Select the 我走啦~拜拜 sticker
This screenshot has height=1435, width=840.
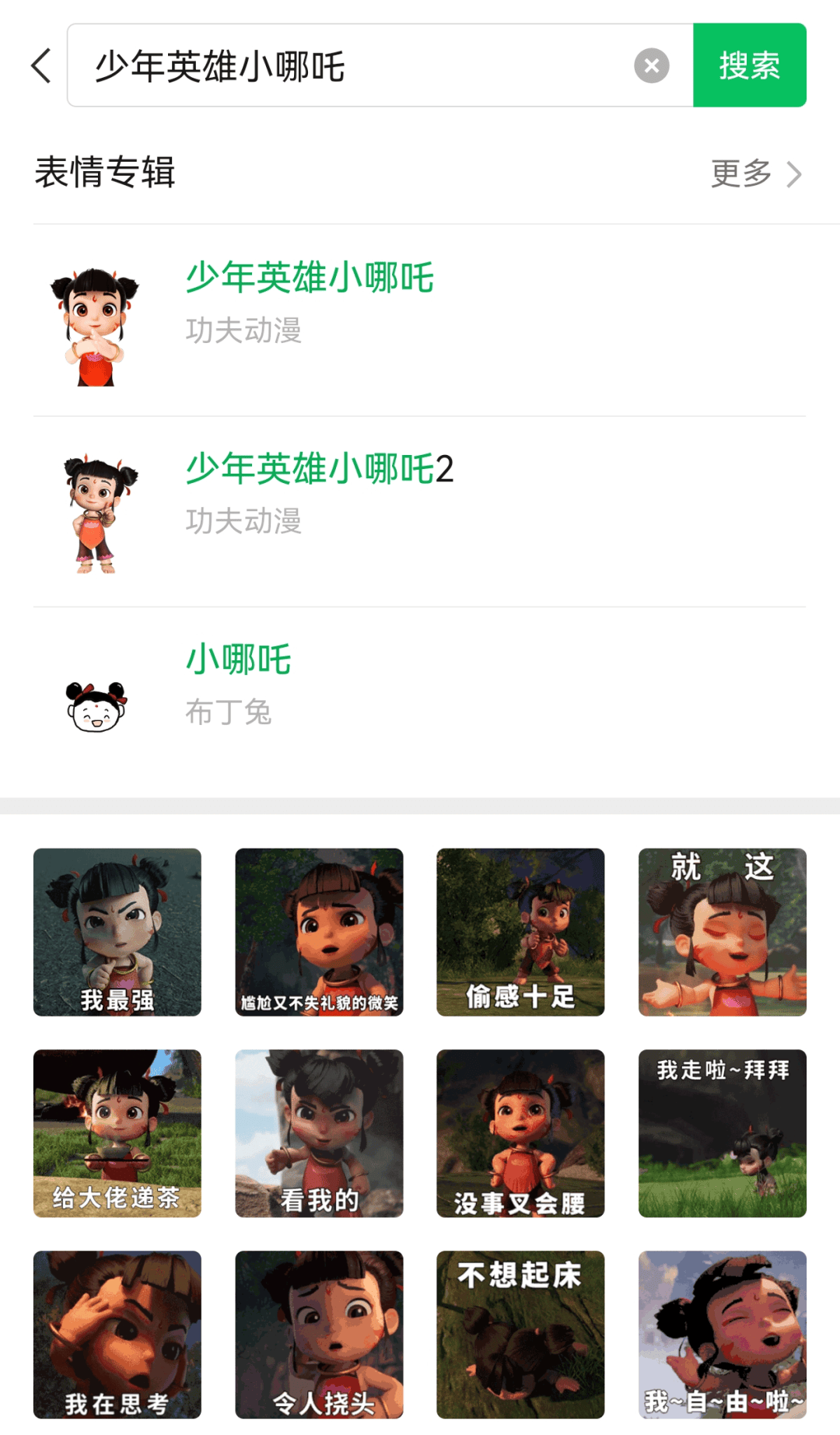pos(722,1133)
